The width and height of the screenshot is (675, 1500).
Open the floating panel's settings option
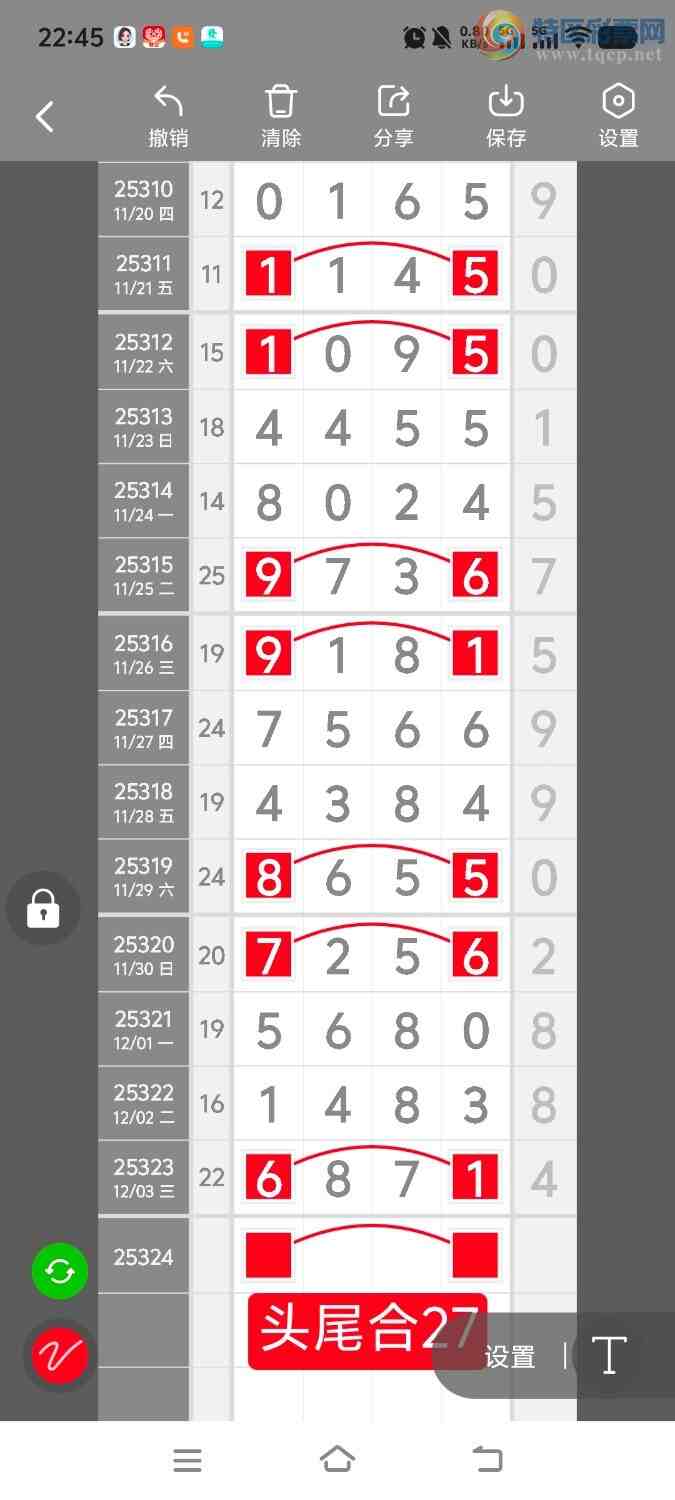click(510, 1357)
